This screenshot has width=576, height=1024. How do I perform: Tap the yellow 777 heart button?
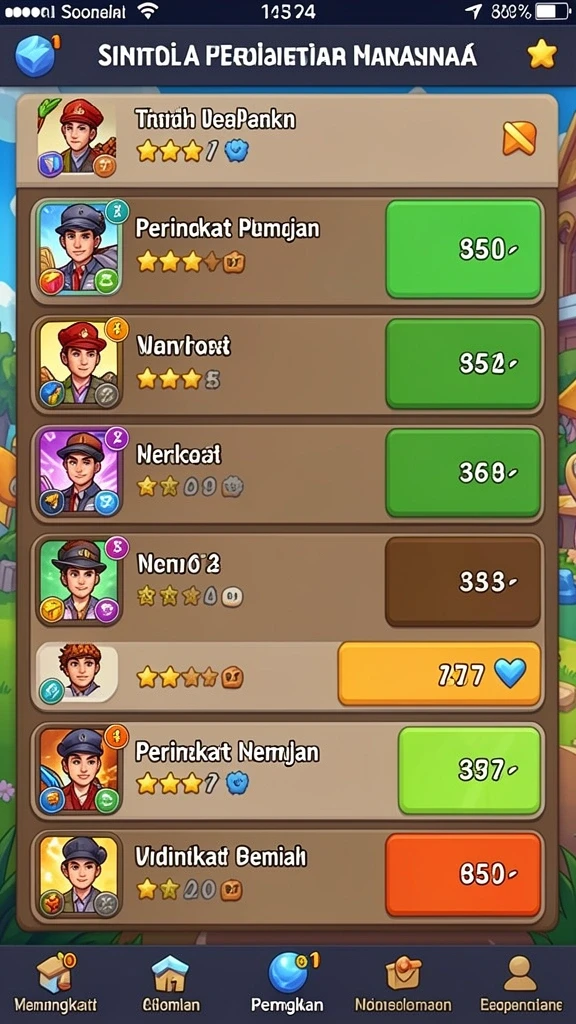440,674
